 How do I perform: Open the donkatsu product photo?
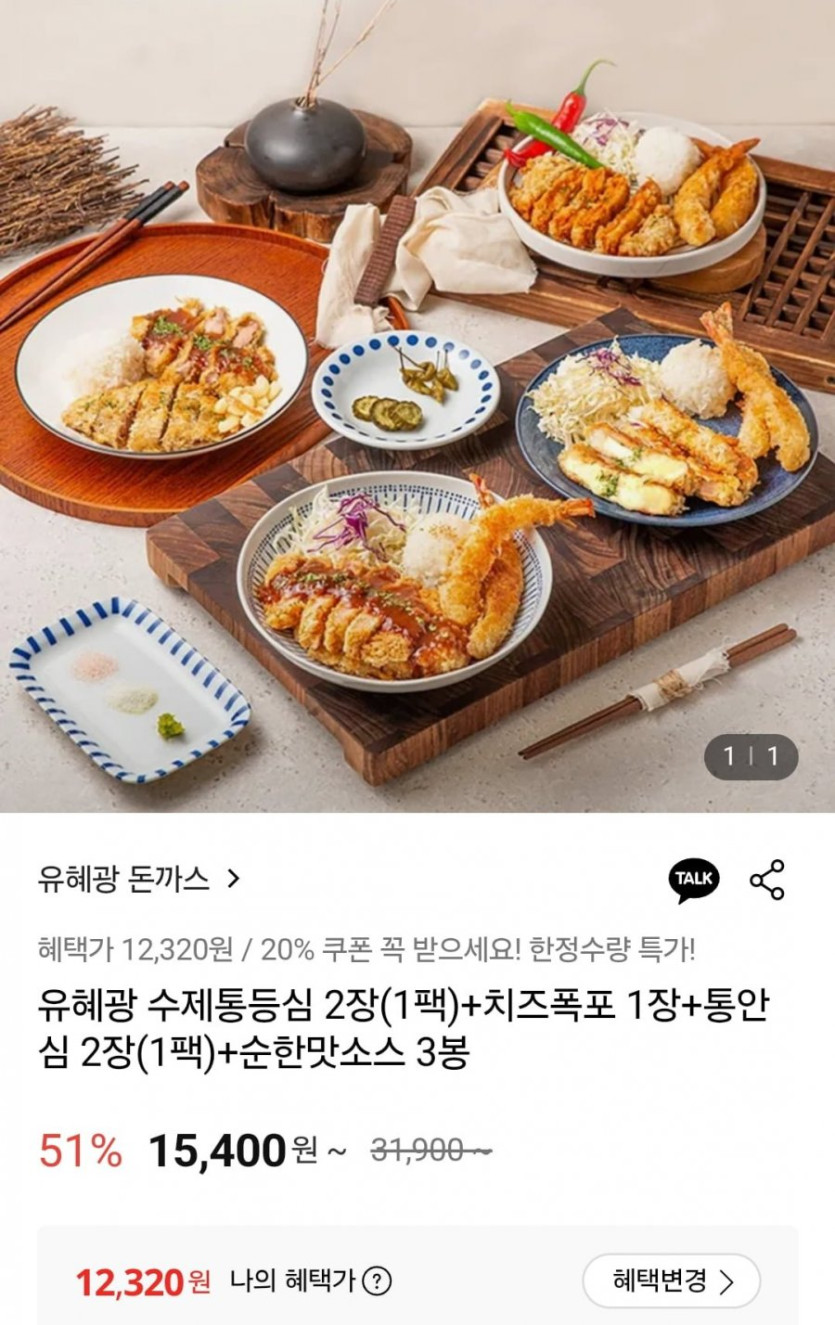pyautogui.click(x=417, y=405)
